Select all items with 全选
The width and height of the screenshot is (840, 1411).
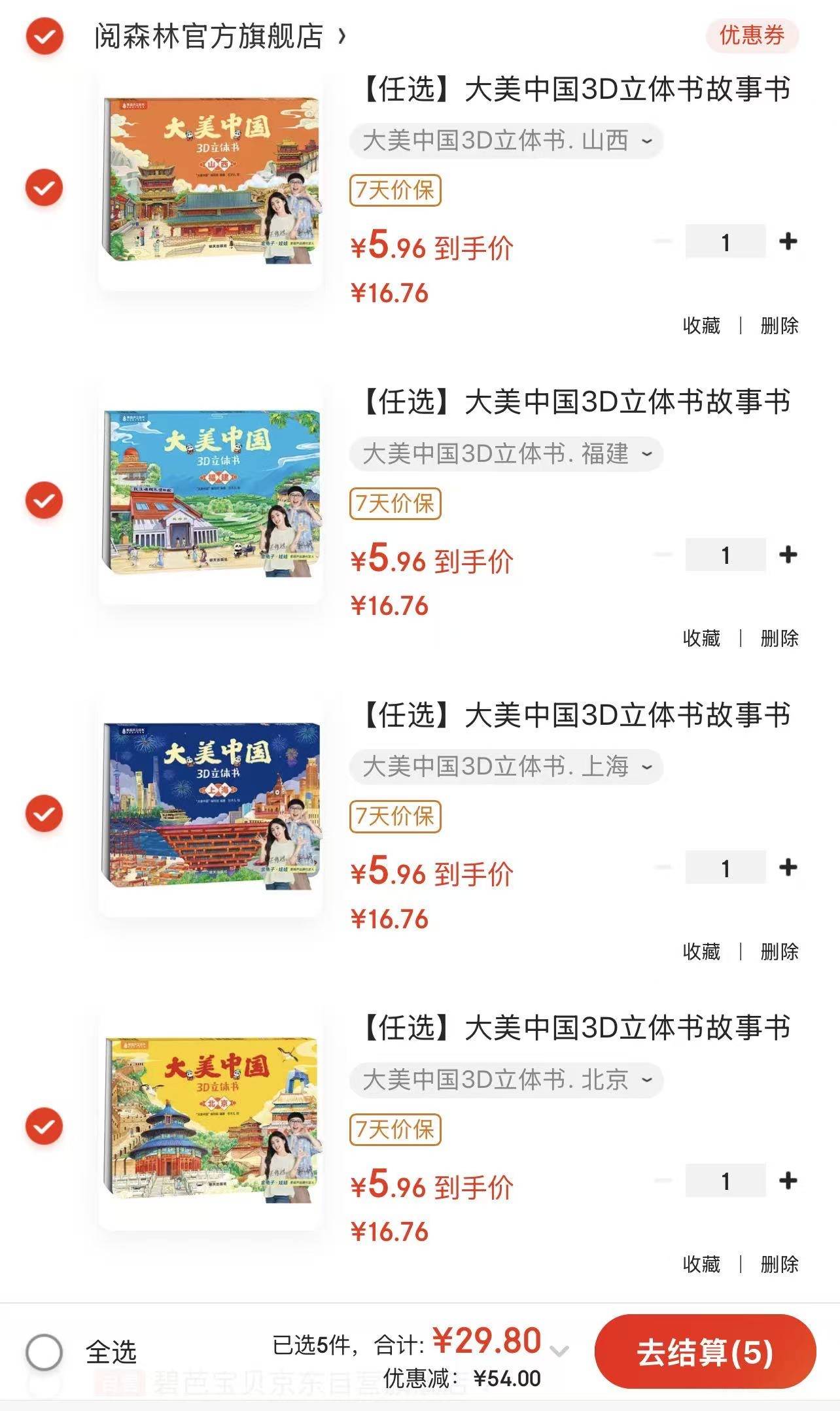click(x=44, y=1351)
